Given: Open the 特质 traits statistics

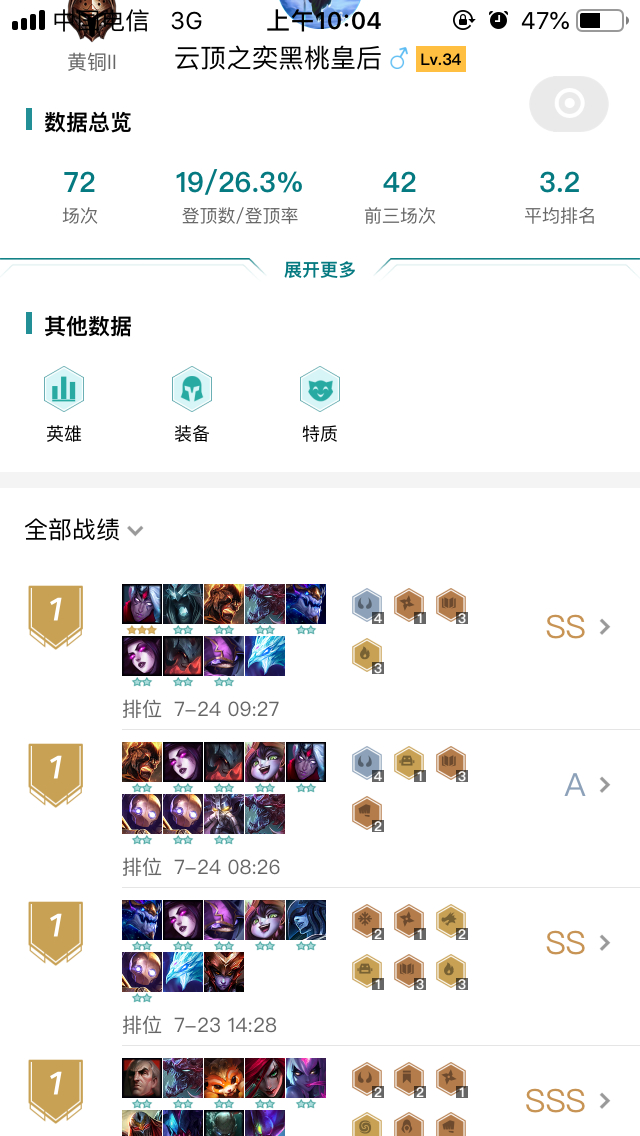Looking at the screenshot, I should 320,404.
